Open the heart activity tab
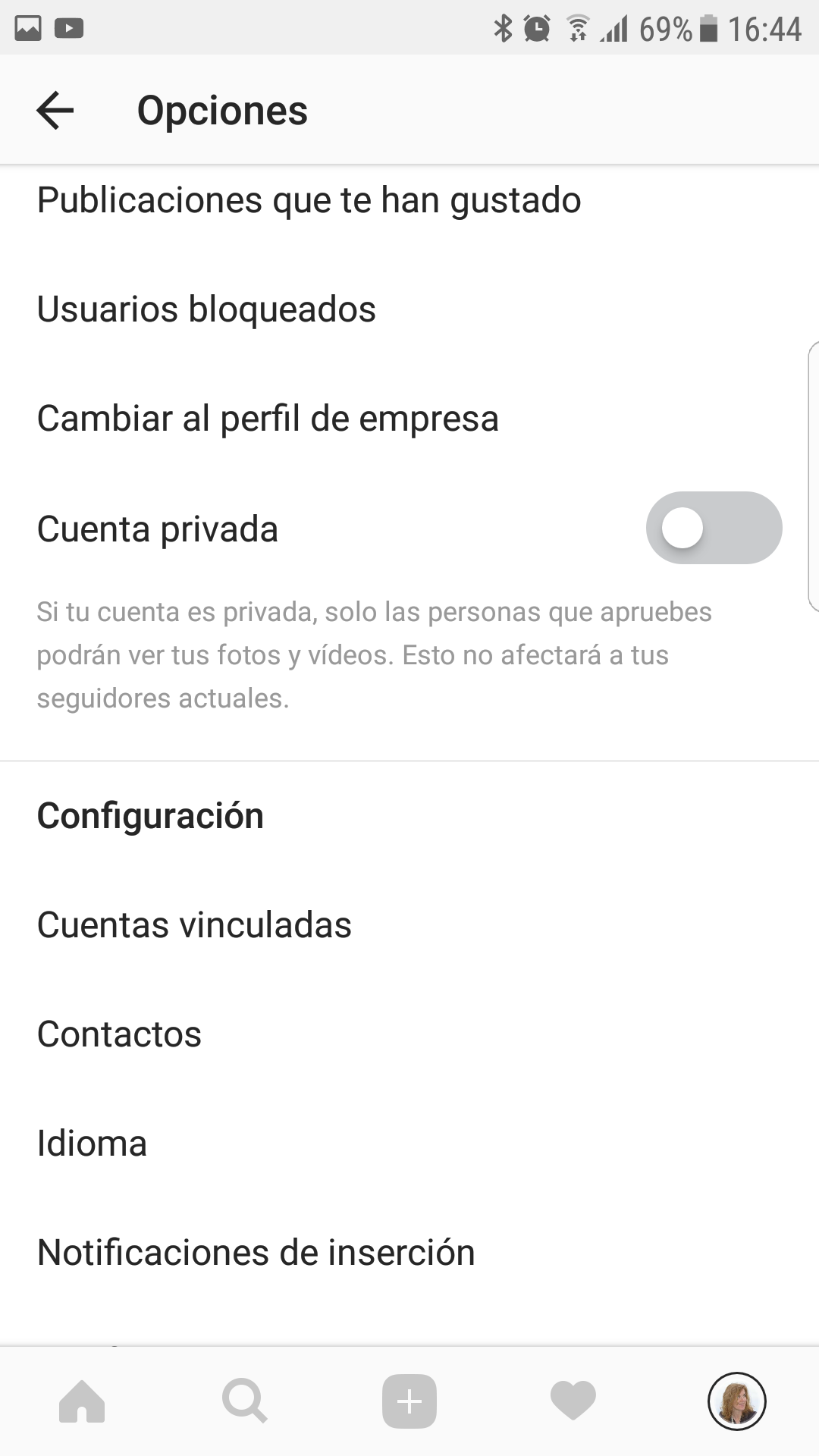Screen dimensions: 819x1456 click(573, 1401)
